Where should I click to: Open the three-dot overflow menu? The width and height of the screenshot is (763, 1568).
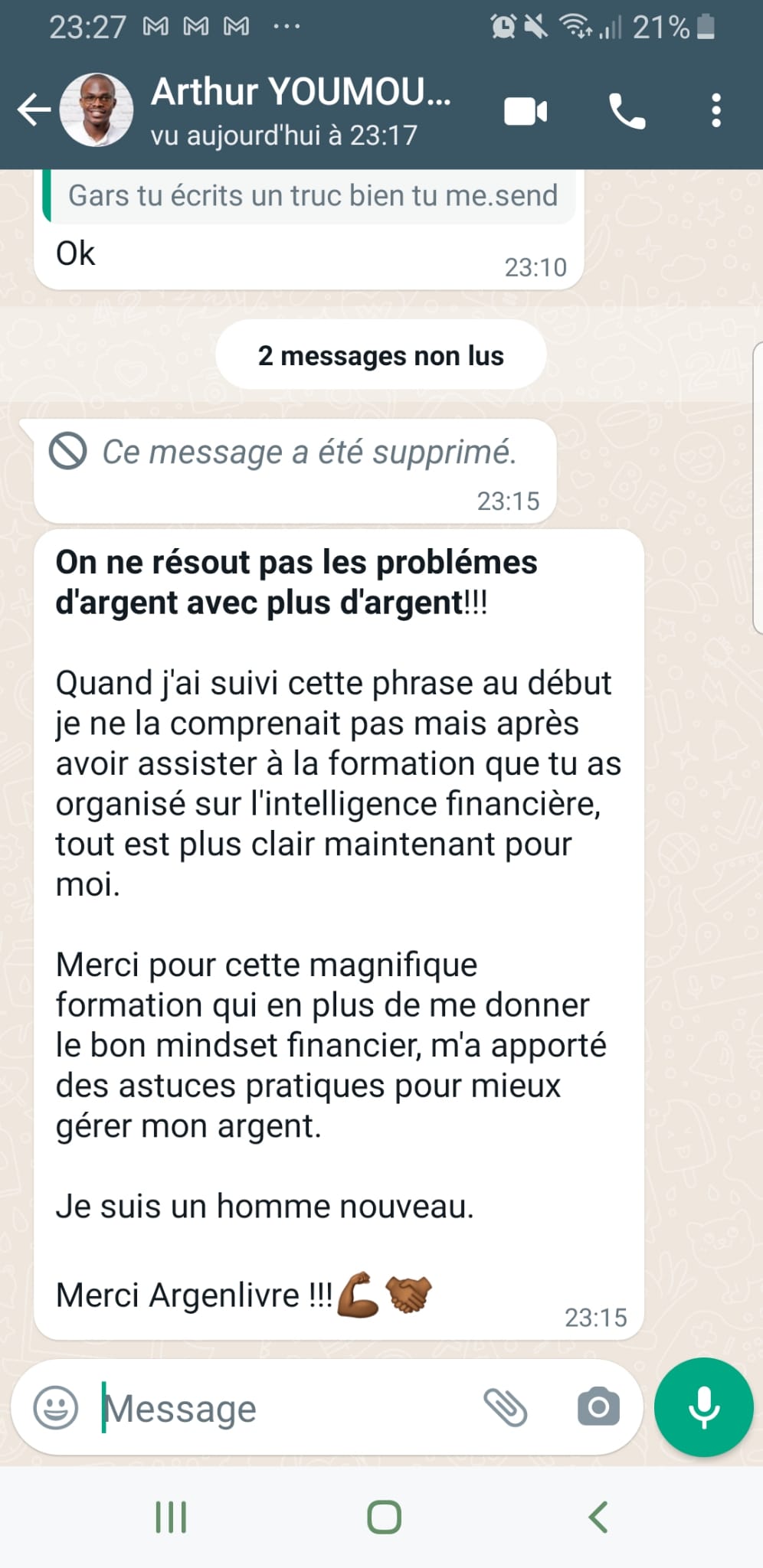(x=716, y=112)
